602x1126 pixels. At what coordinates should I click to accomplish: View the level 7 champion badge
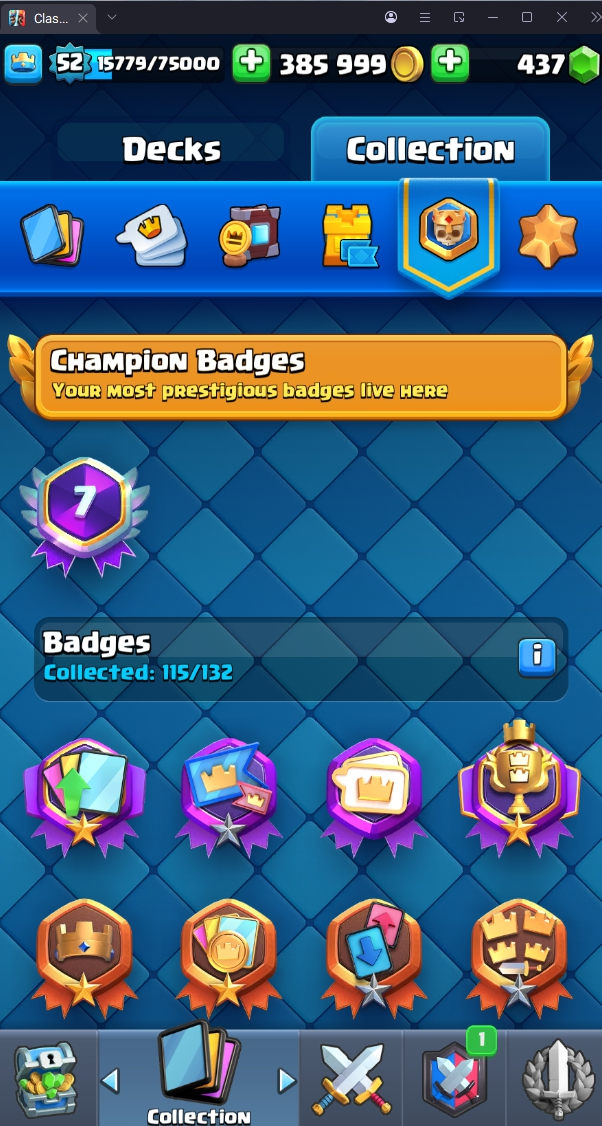tap(85, 510)
